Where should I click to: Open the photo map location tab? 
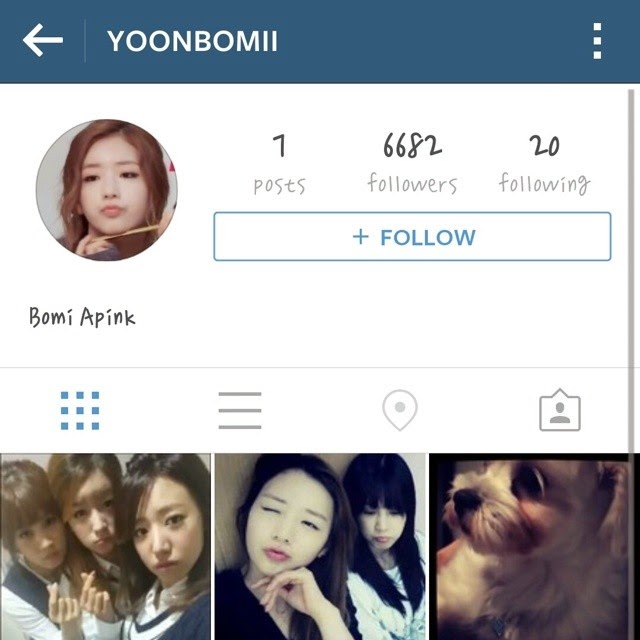pyautogui.click(x=400, y=410)
